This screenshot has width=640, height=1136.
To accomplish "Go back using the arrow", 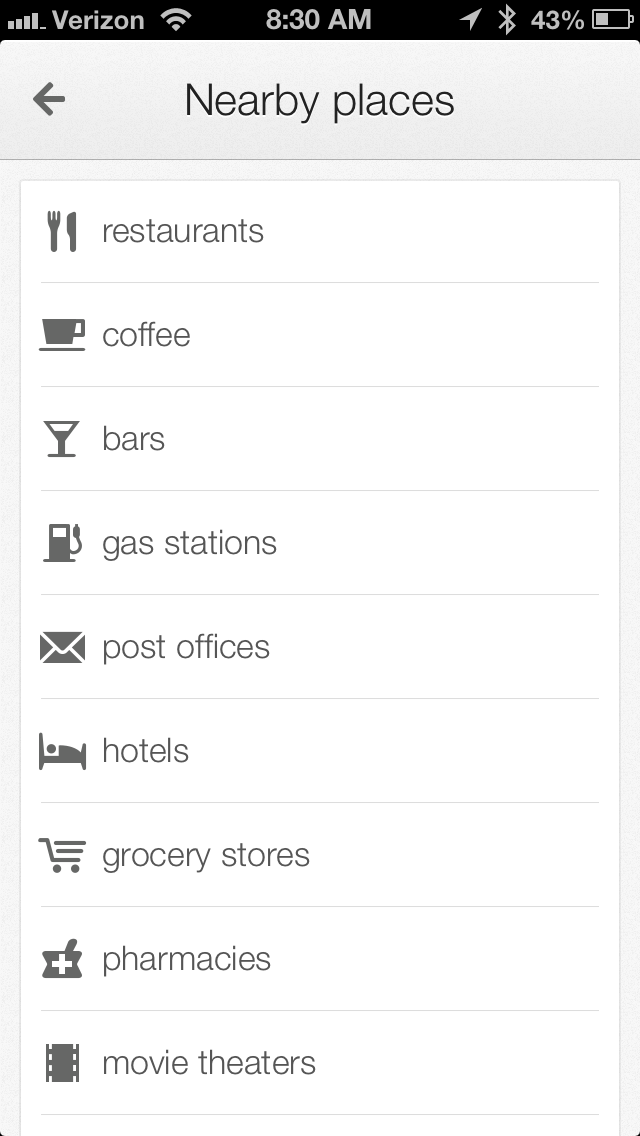I will 49,99.
